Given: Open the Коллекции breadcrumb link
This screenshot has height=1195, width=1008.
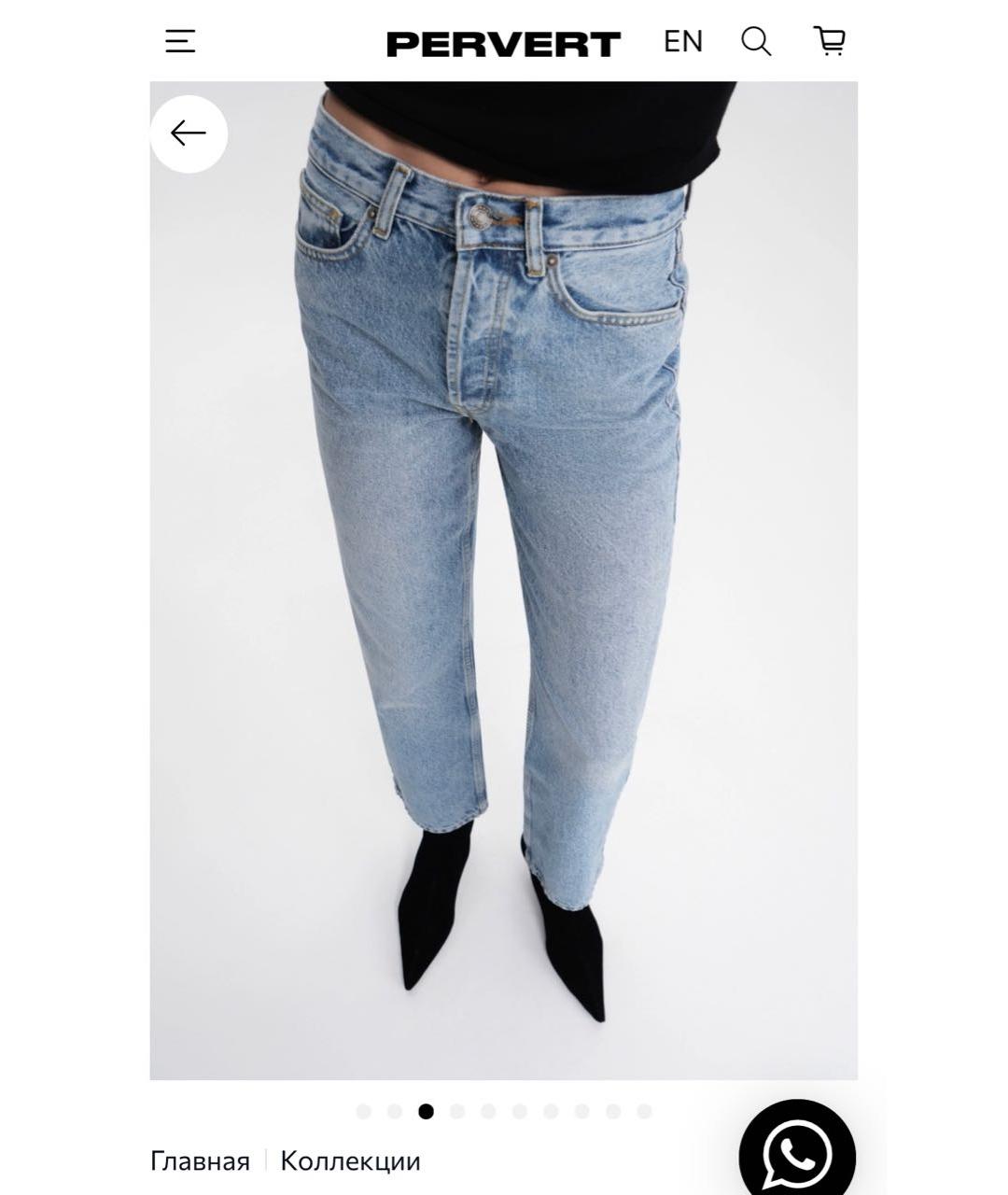Looking at the screenshot, I should tap(350, 1161).
